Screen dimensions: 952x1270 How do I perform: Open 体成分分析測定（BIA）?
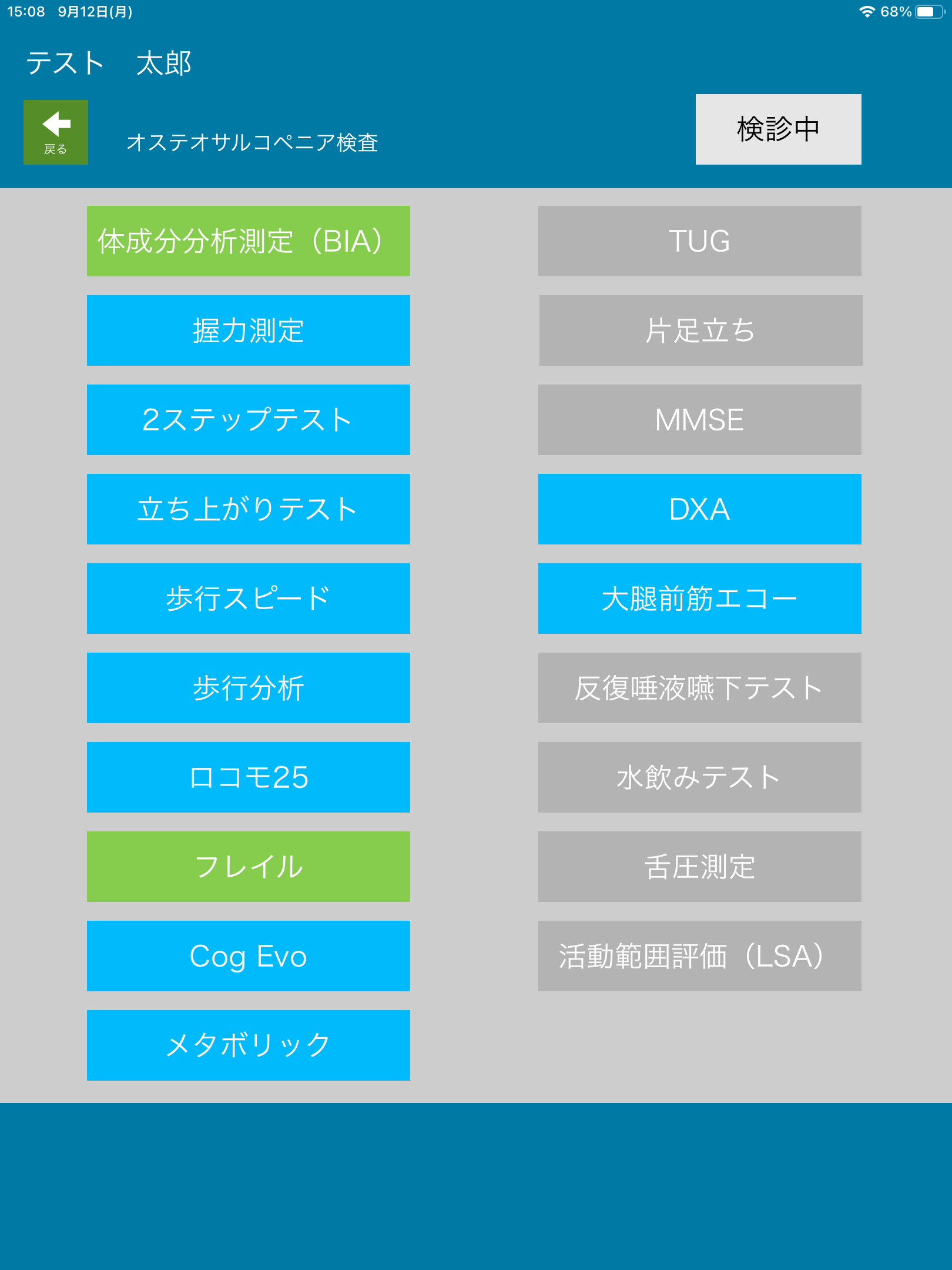248,241
